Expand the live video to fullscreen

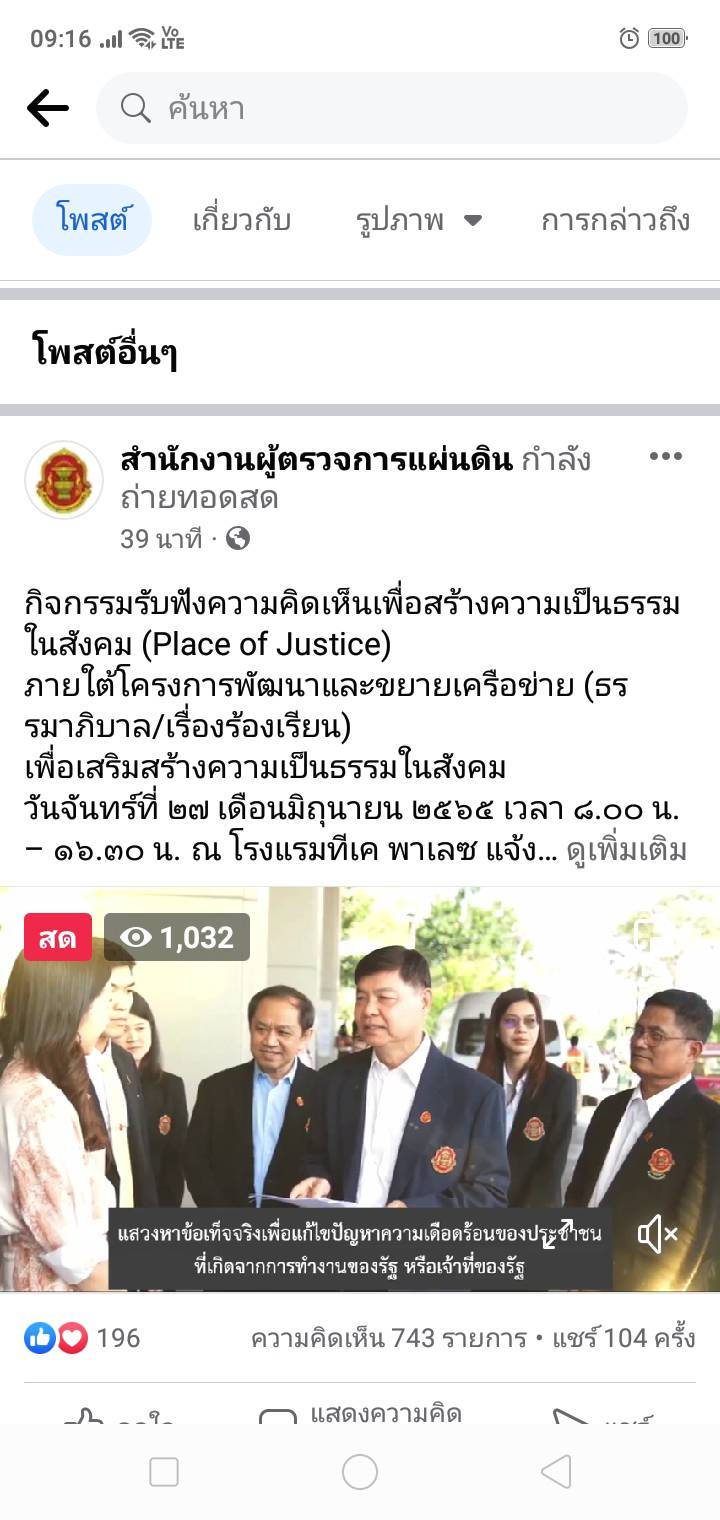point(558,1233)
